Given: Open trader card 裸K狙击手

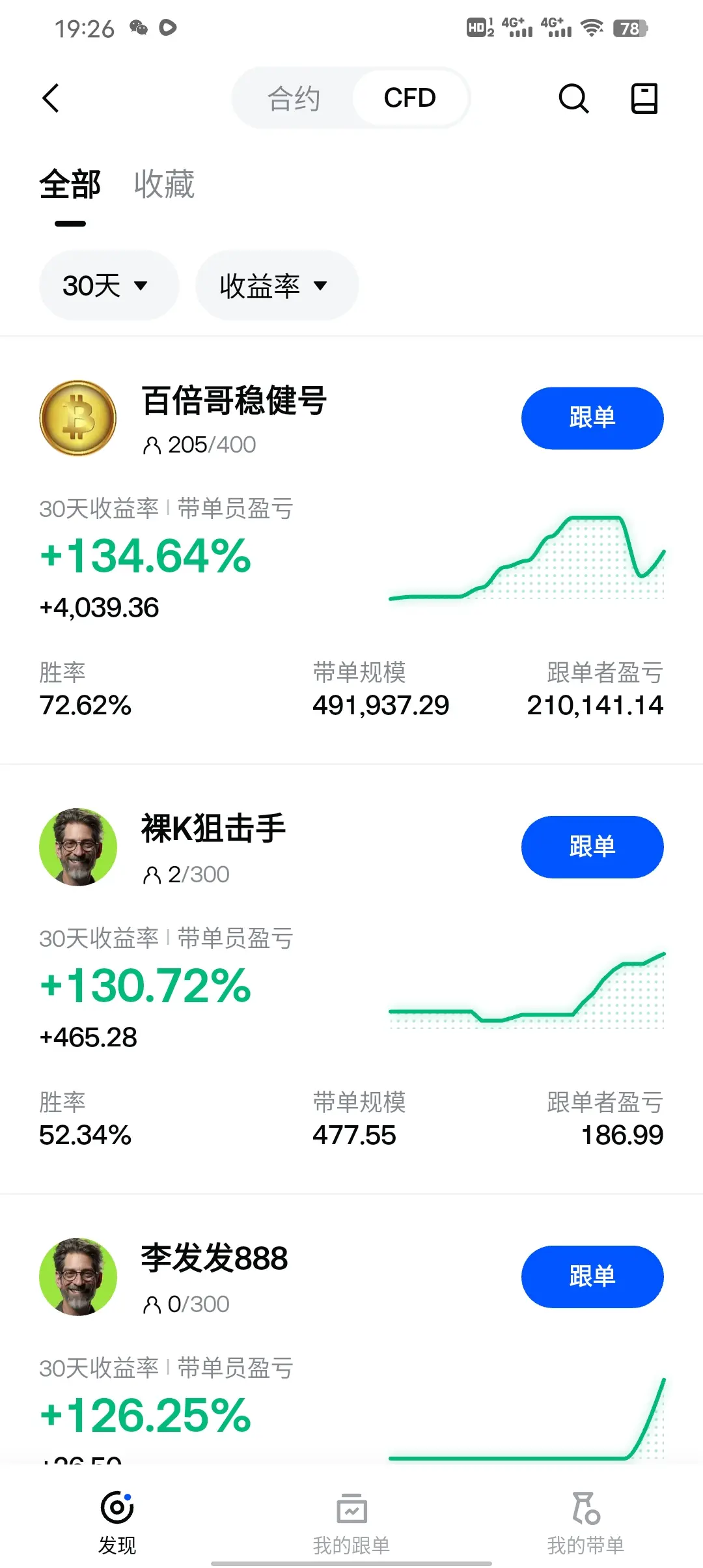Looking at the screenshot, I should (x=214, y=829).
